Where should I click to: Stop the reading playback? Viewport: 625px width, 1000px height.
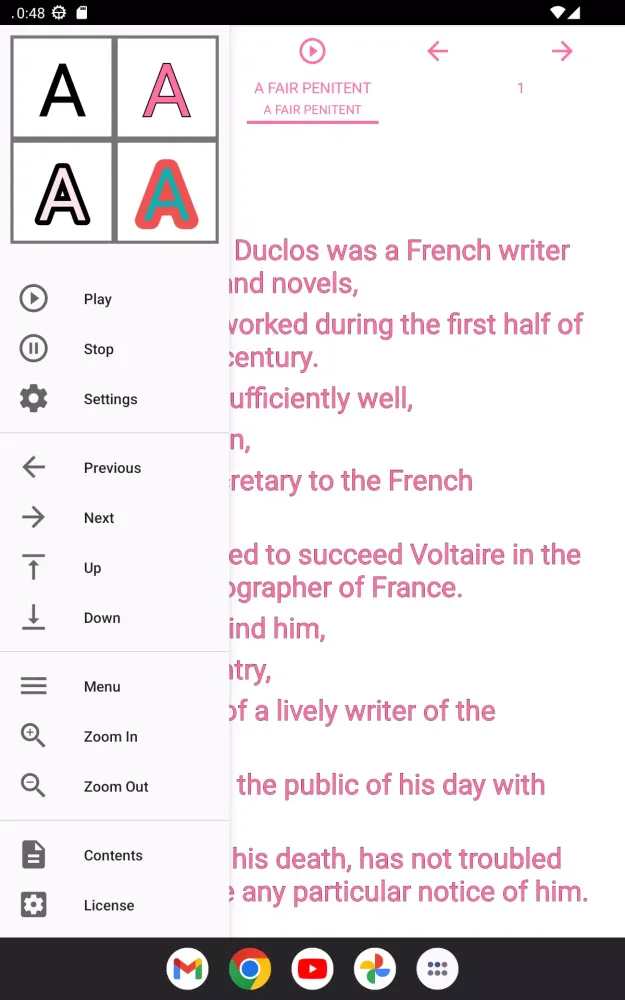(x=98, y=349)
